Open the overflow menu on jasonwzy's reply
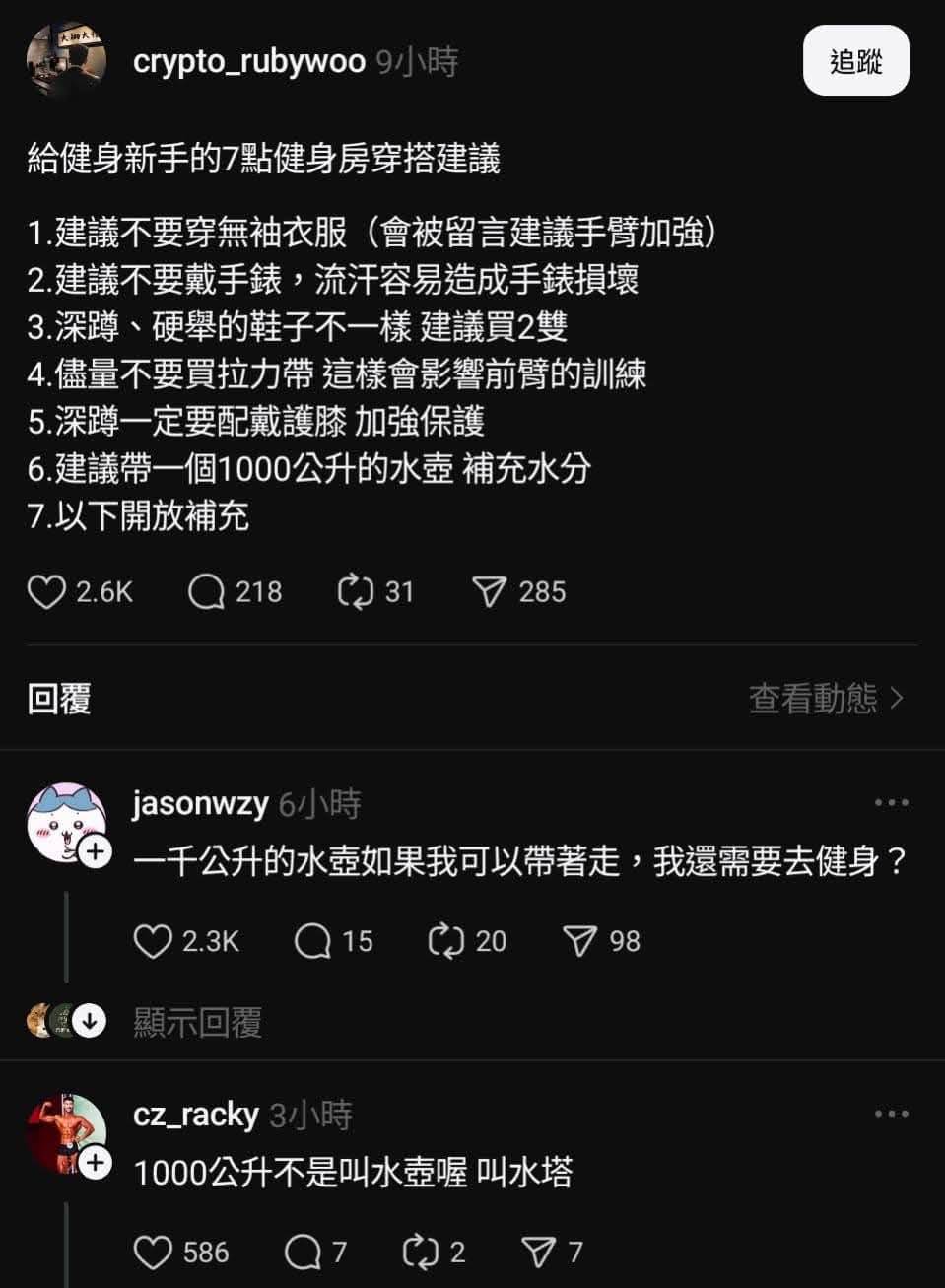945x1288 pixels. click(x=891, y=803)
